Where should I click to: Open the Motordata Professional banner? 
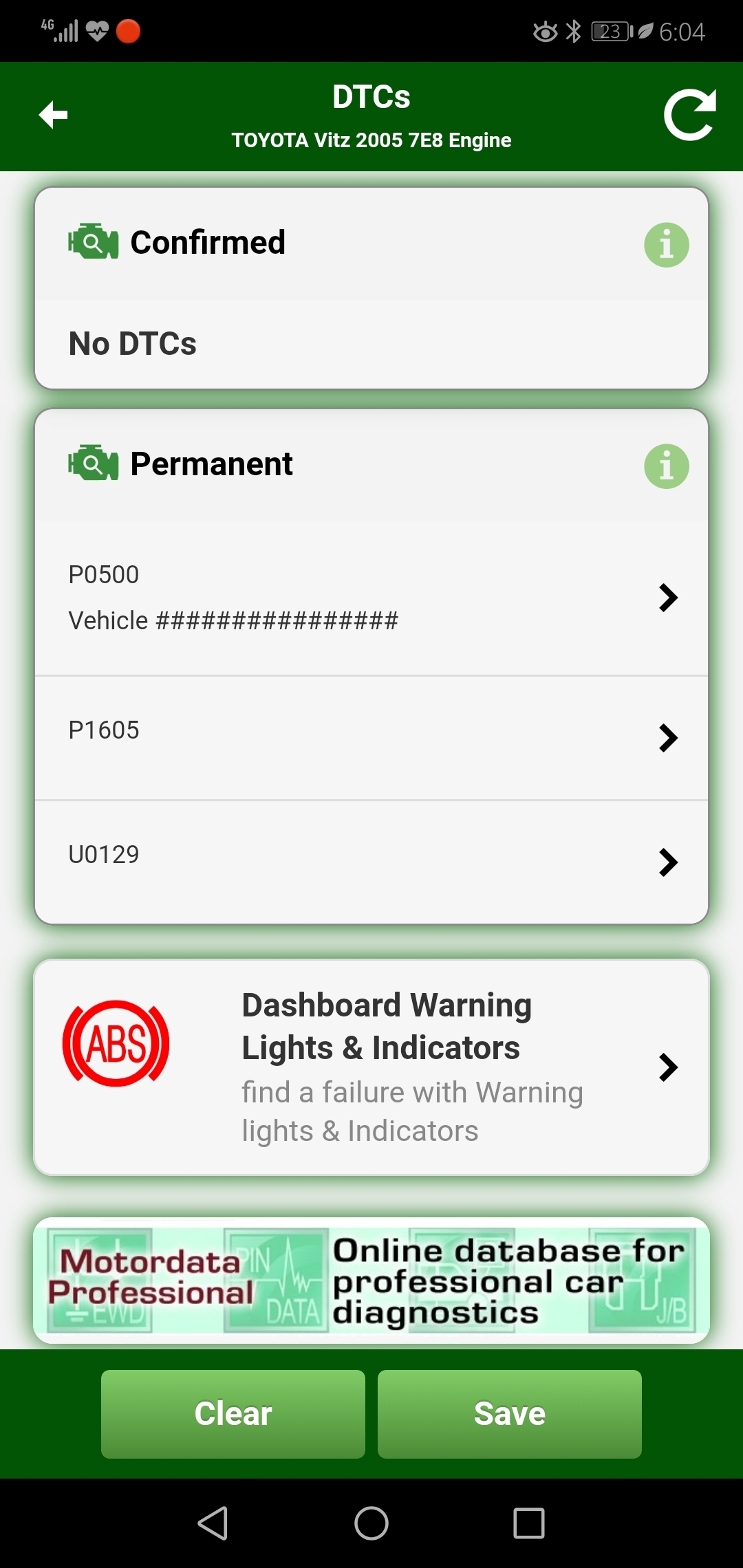click(371, 1281)
